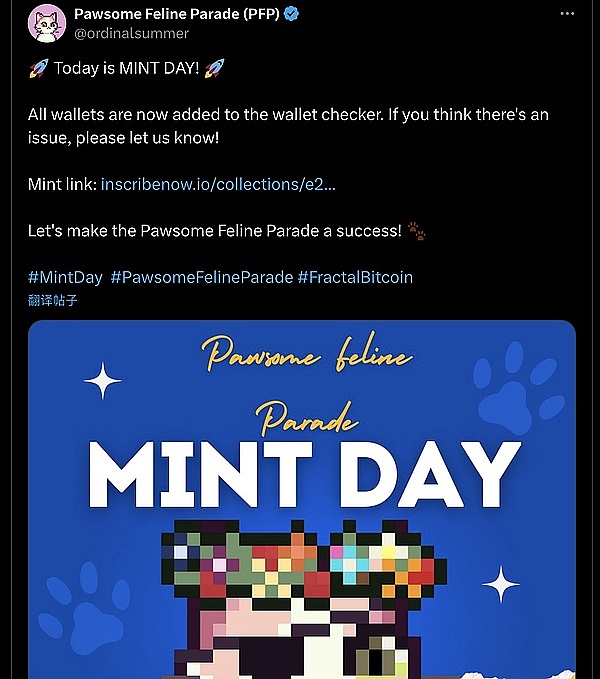Translate the post via 翻译帖子
Viewport: 600px width, 679px height.
click(52, 299)
